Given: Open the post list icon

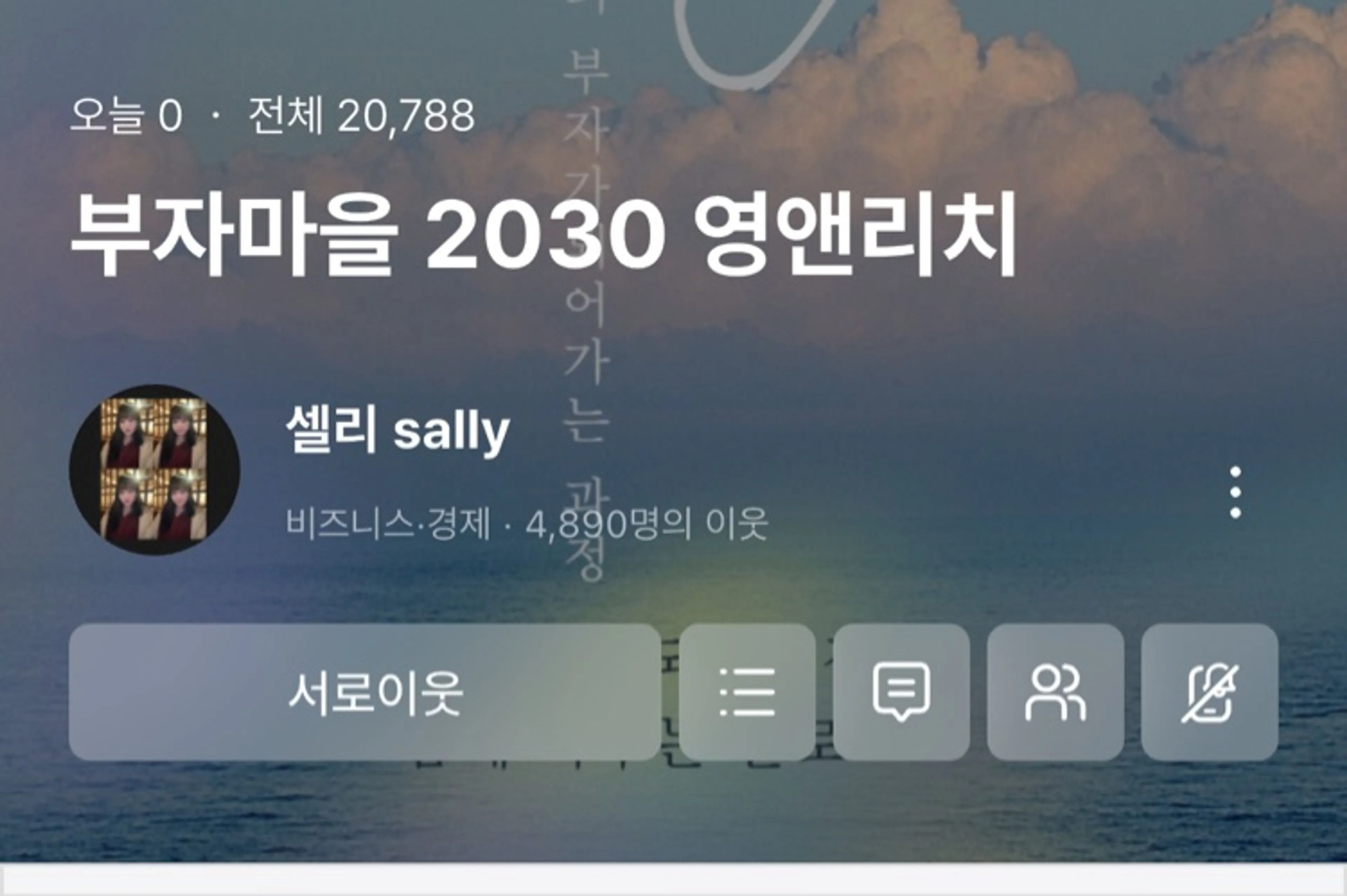Looking at the screenshot, I should pos(747,692).
